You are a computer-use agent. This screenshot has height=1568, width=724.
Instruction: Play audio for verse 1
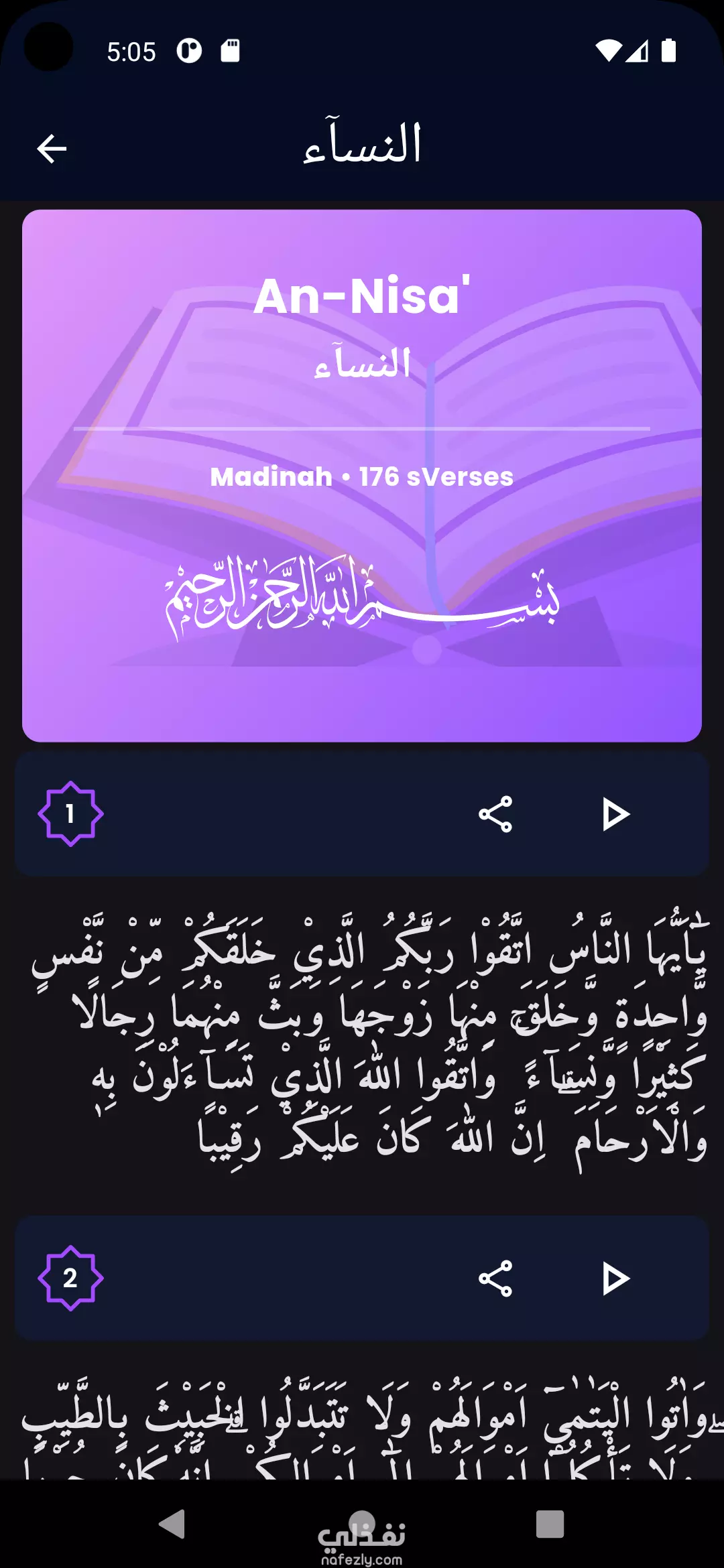[615, 814]
